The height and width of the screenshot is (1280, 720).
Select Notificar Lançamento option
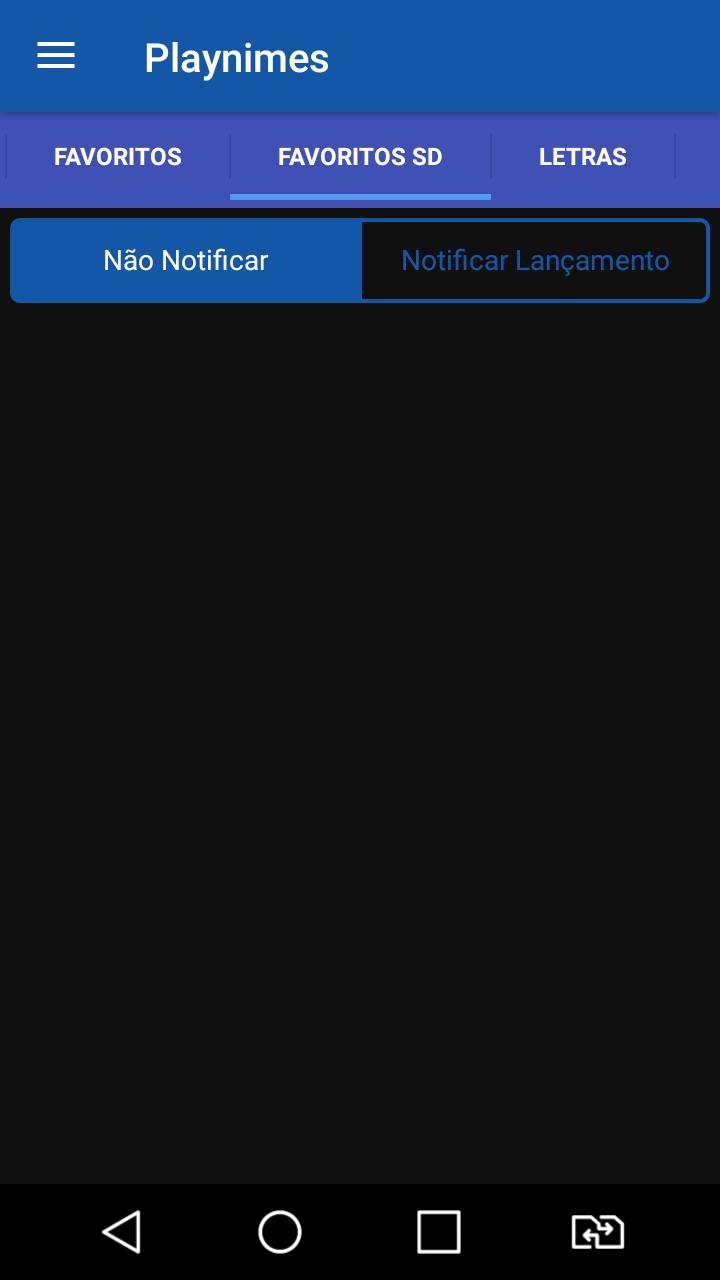(535, 261)
